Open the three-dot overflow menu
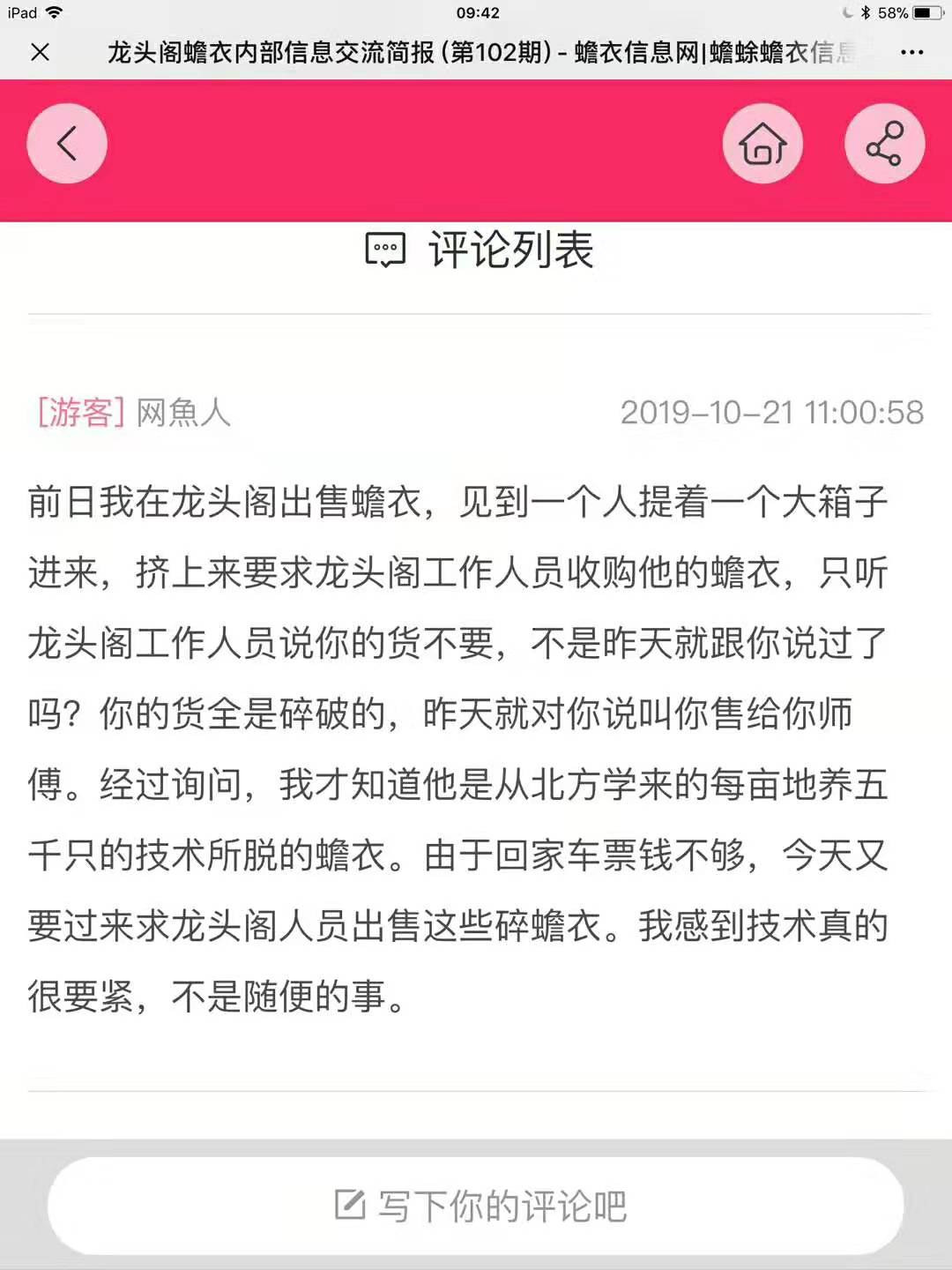The image size is (952, 1270). (911, 53)
